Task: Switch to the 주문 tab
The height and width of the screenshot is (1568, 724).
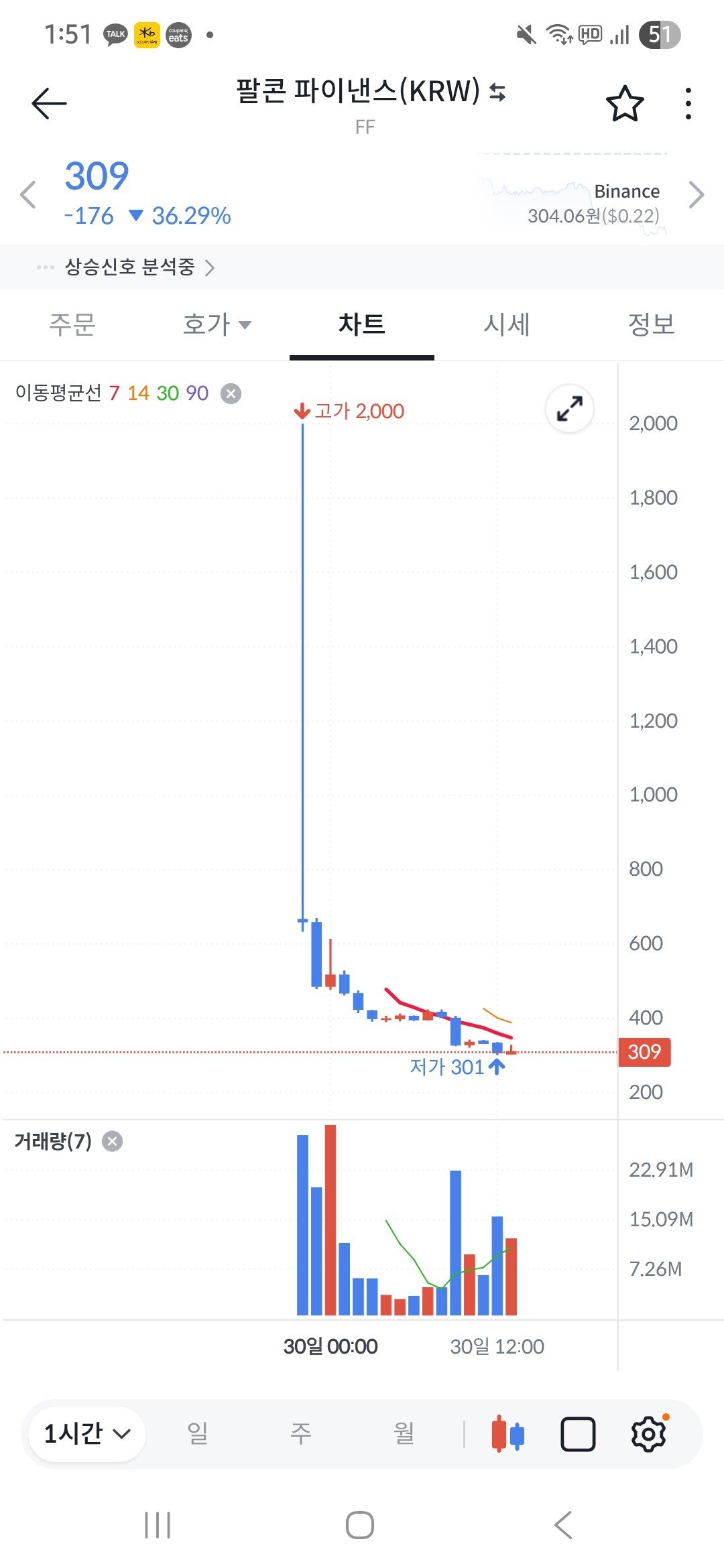Action: 72,325
